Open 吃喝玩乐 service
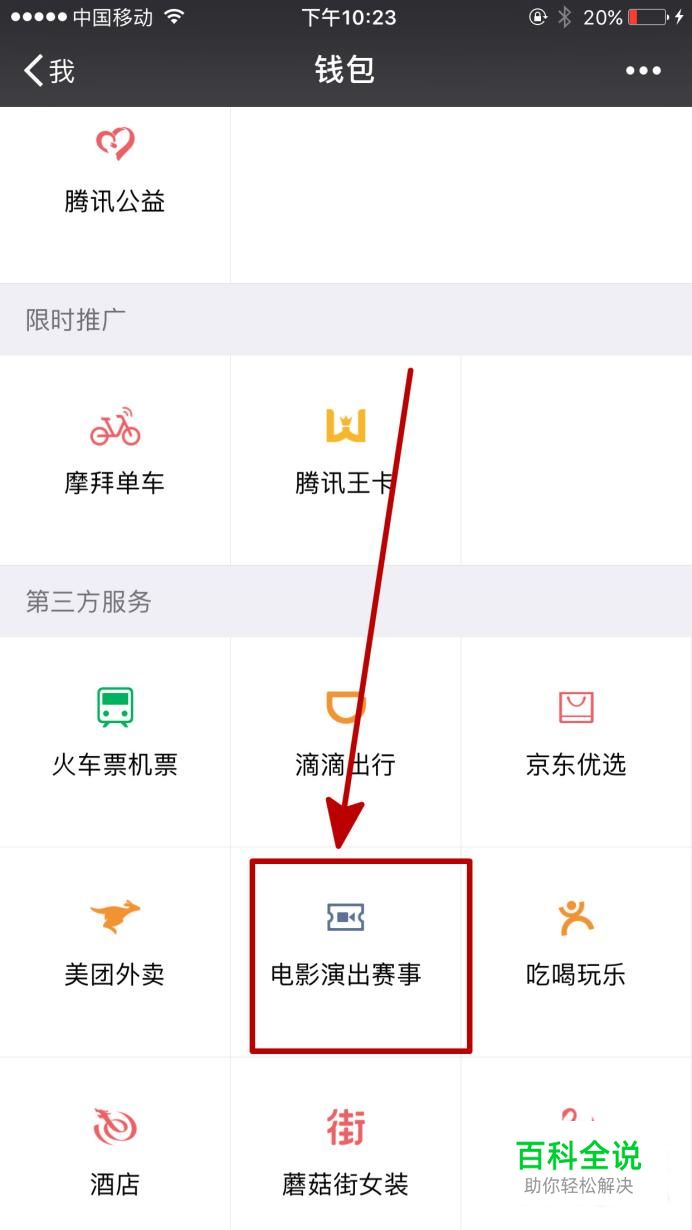Screen dimensions: 692x1230 pos(576,945)
